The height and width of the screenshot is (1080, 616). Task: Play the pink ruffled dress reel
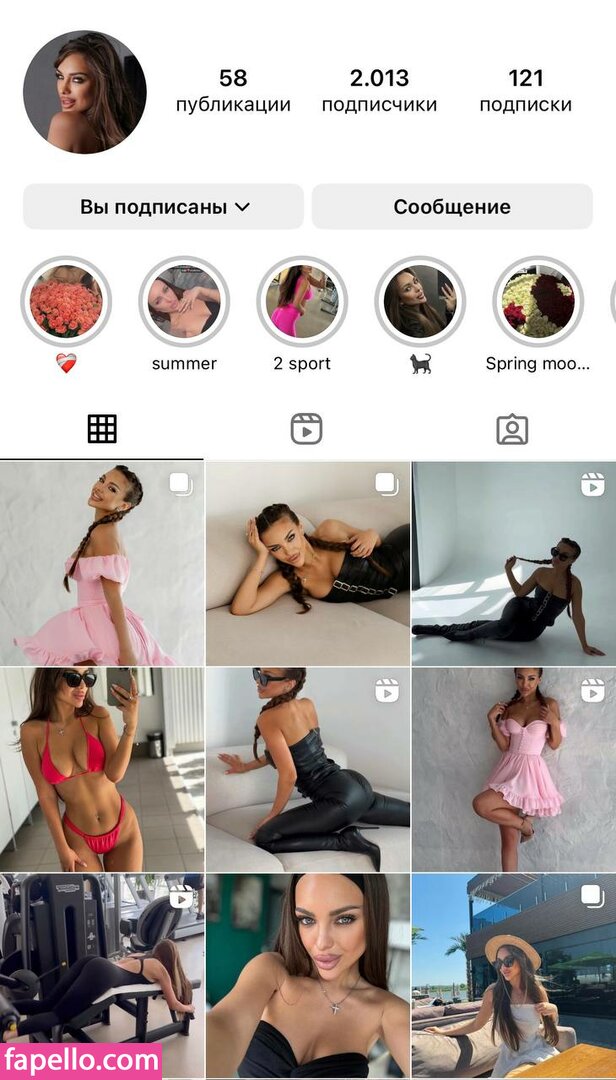pyautogui.click(x=514, y=770)
